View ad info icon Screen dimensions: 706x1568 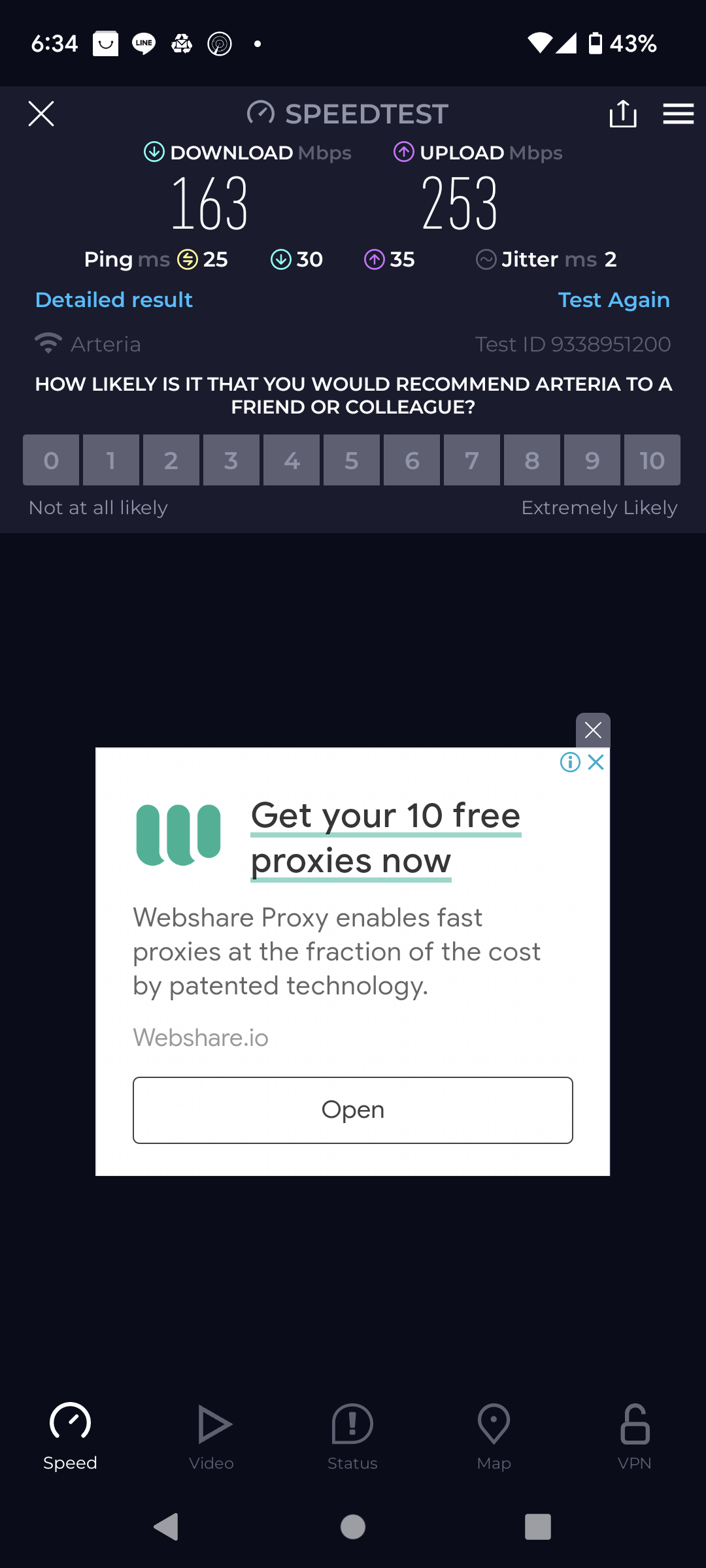point(570,762)
